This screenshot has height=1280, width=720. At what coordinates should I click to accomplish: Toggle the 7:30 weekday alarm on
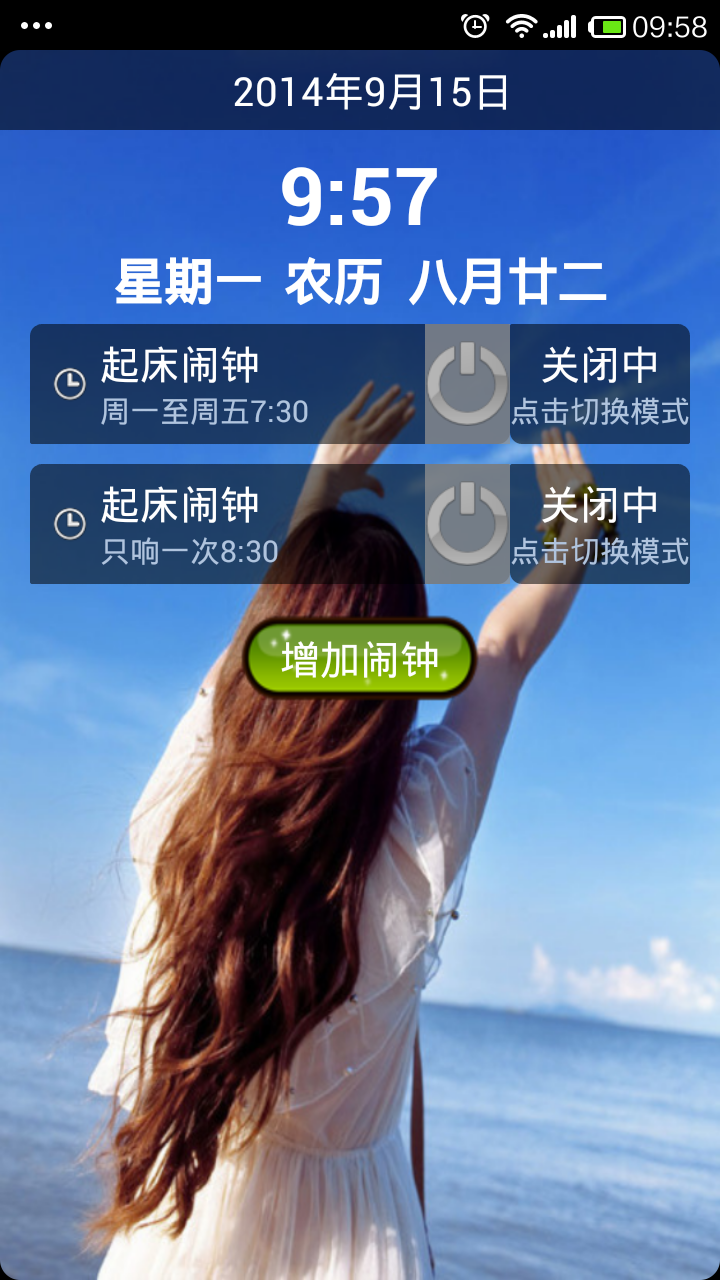point(466,383)
